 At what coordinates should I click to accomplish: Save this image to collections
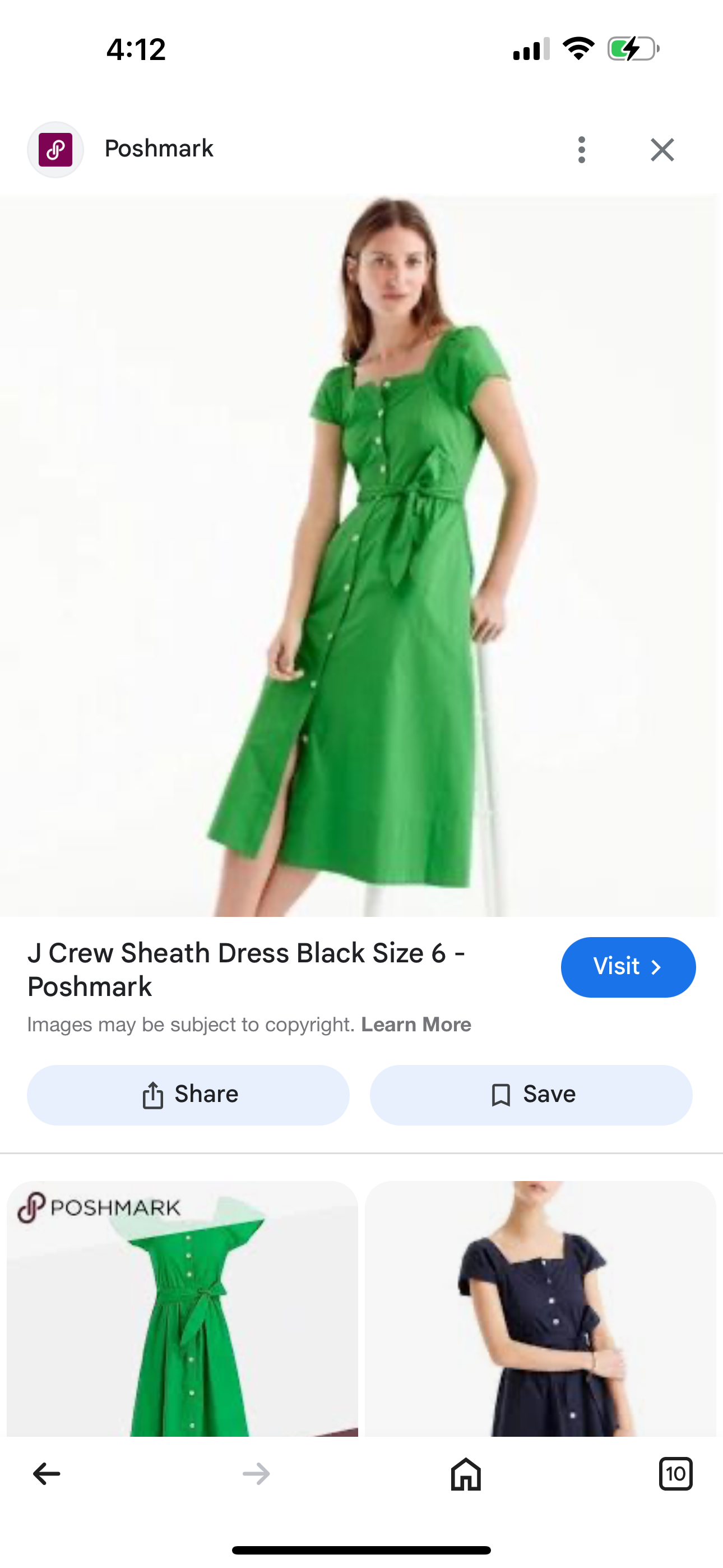pos(531,1095)
